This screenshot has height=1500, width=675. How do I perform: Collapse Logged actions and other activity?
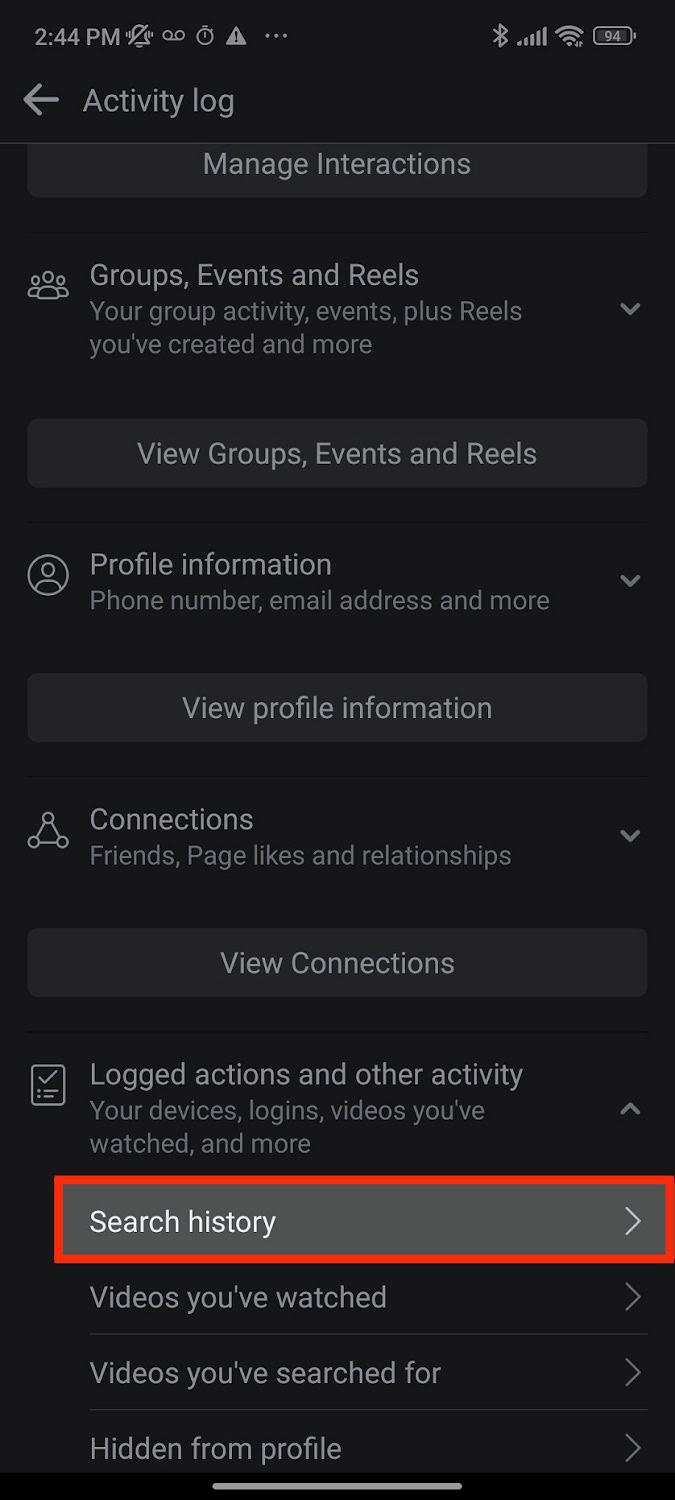coord(630,1108)
